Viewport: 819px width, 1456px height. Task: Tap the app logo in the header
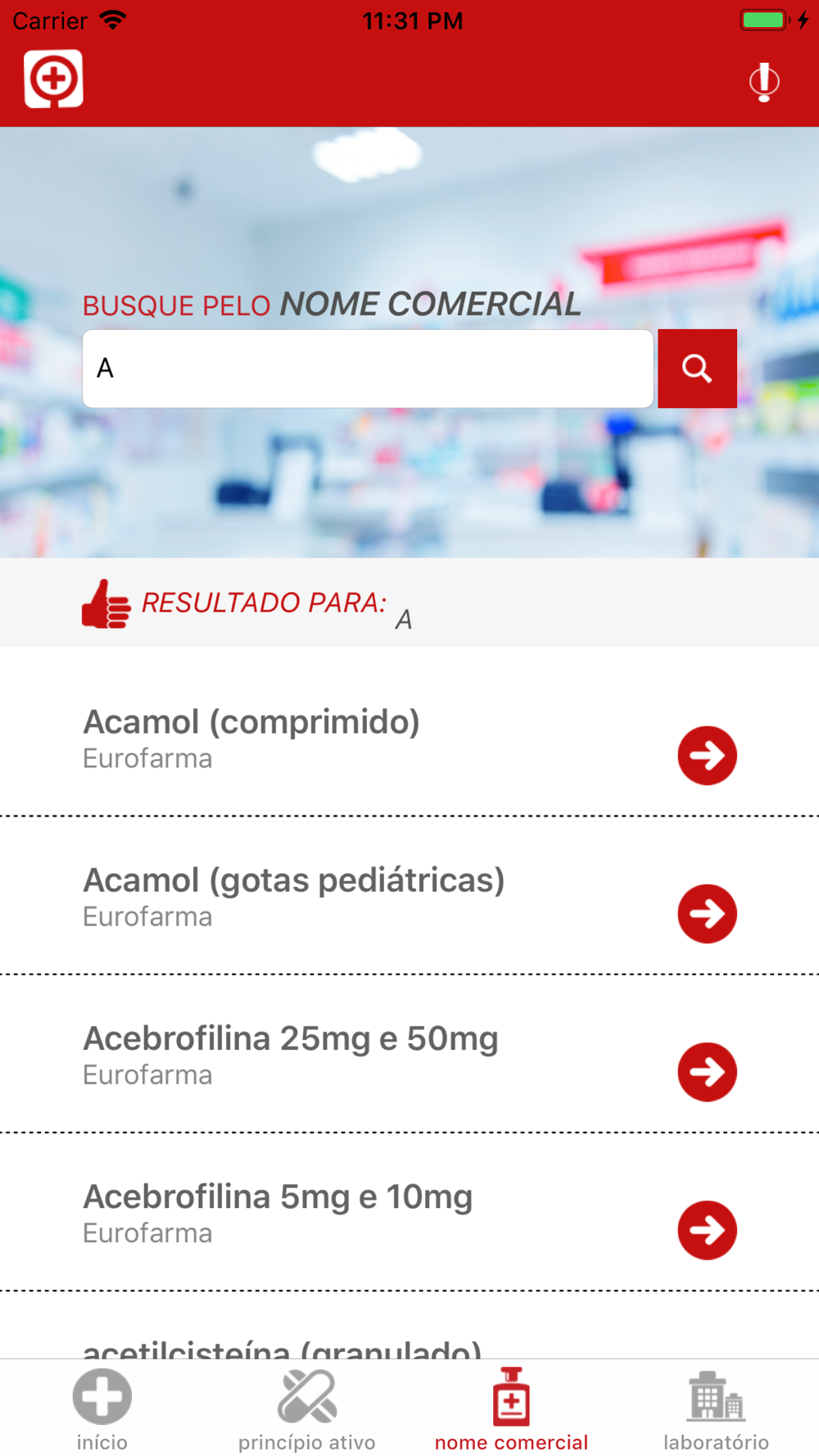tap(53, 79)
